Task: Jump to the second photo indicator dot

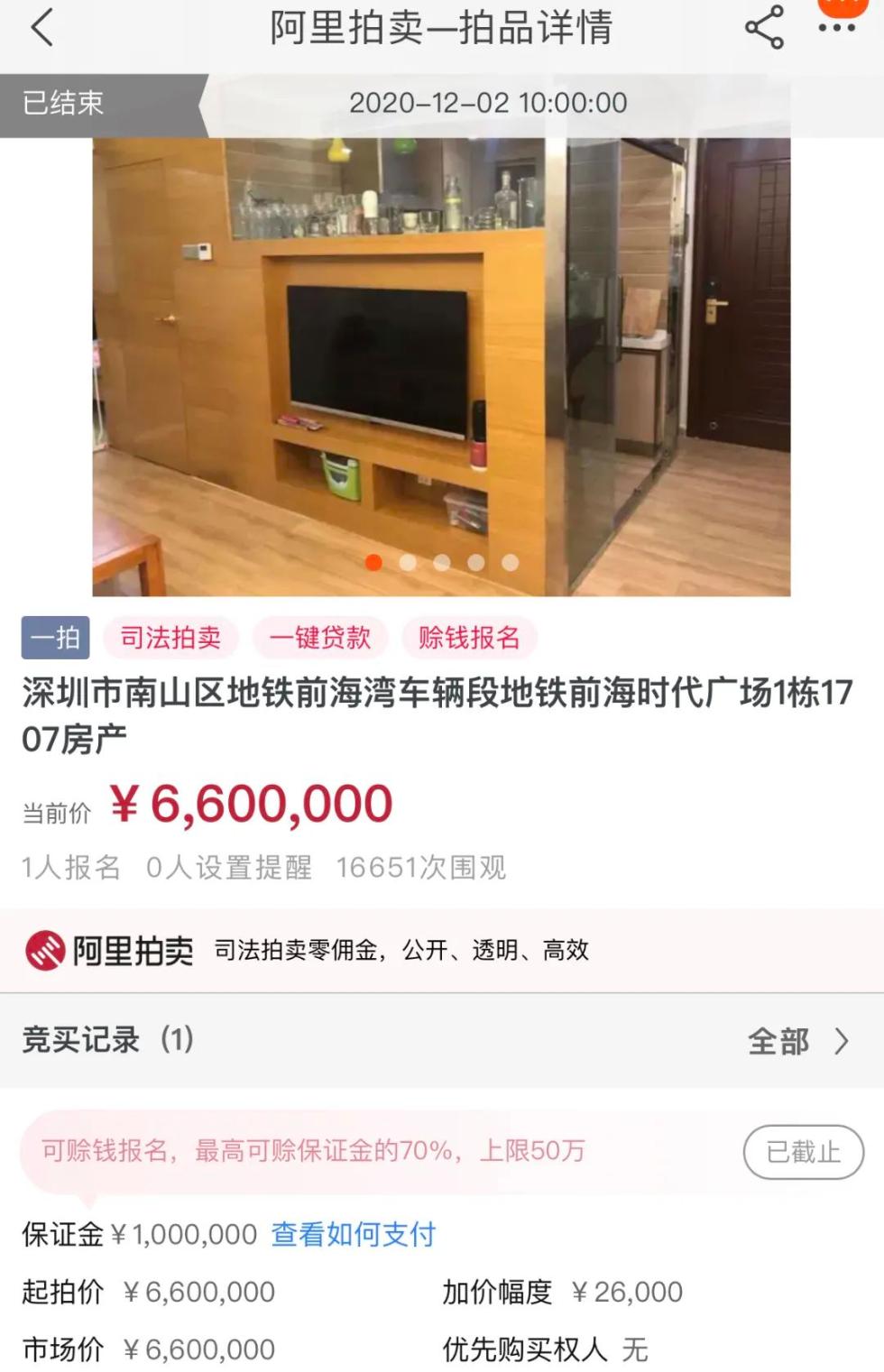Action: 408,563
